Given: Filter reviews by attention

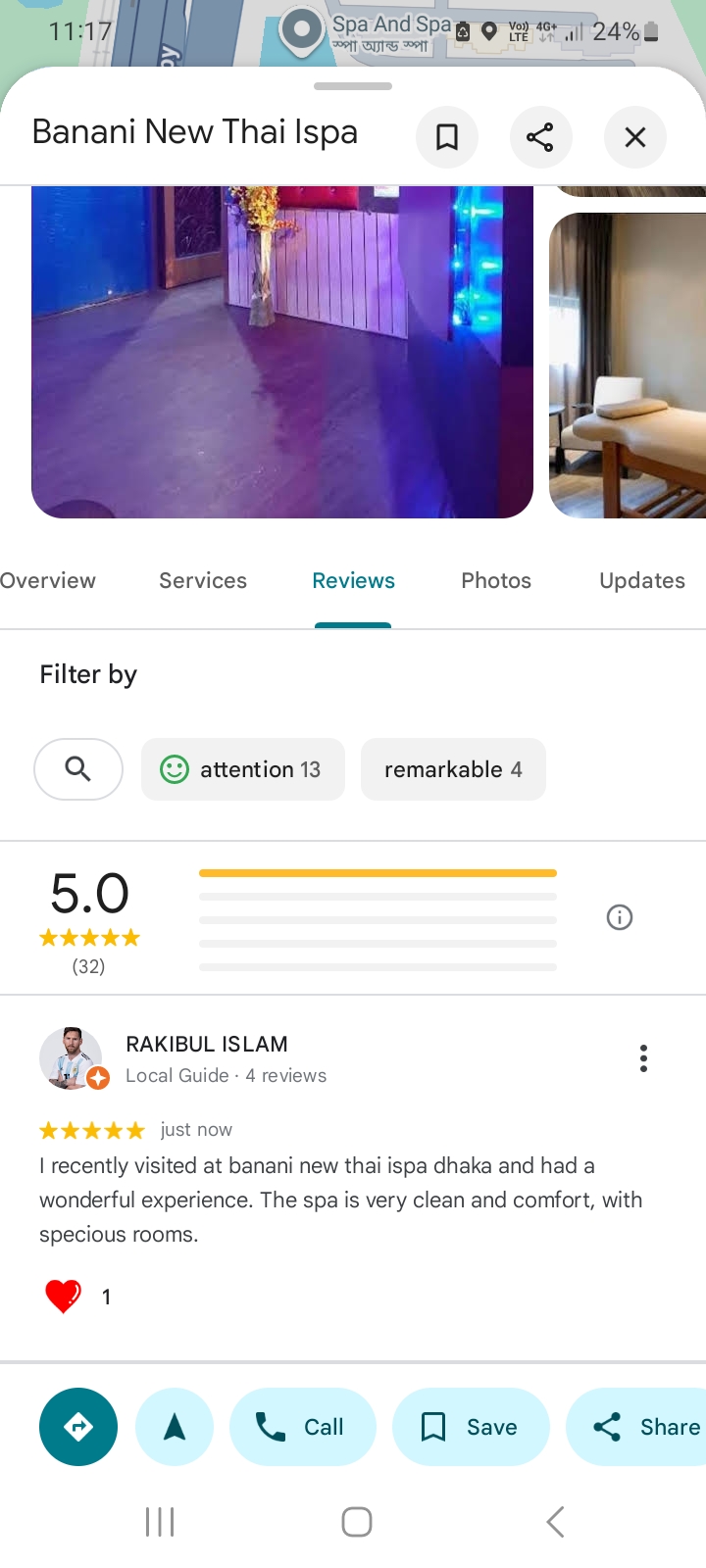Looking at the screenshot, I should (x=243, y=769).
